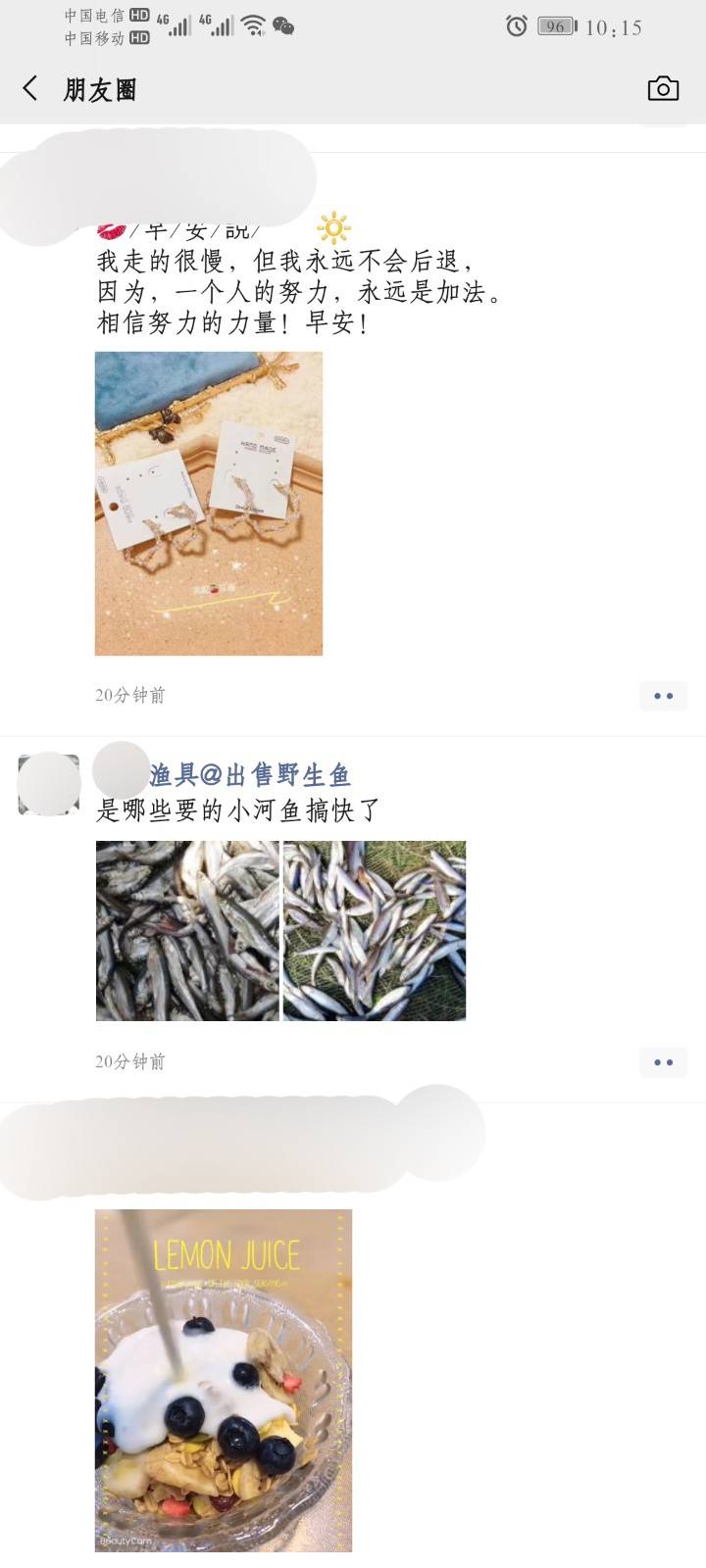Open the profile of 渔具@出售野生鱼
This screenshot has height=1568, width=706.
click(249, 775)
